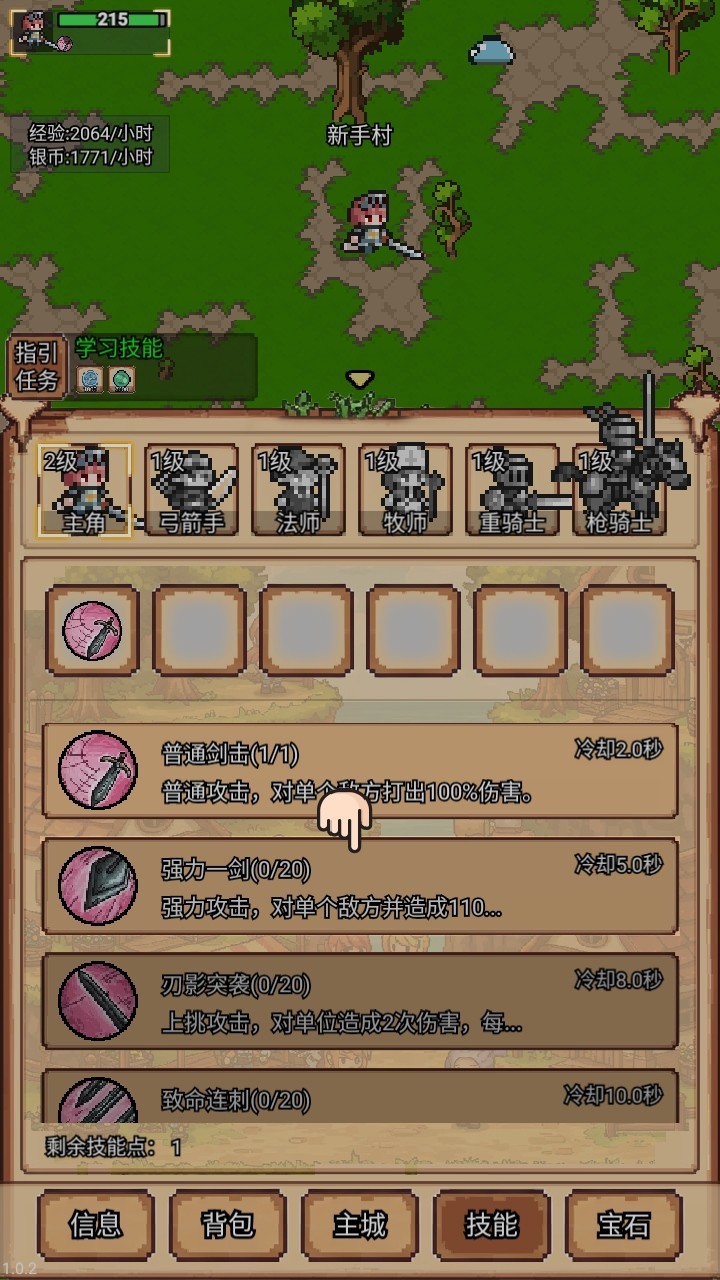Select the 主角 character
Screen dimensions: 720x1280
tap(84, 491)
